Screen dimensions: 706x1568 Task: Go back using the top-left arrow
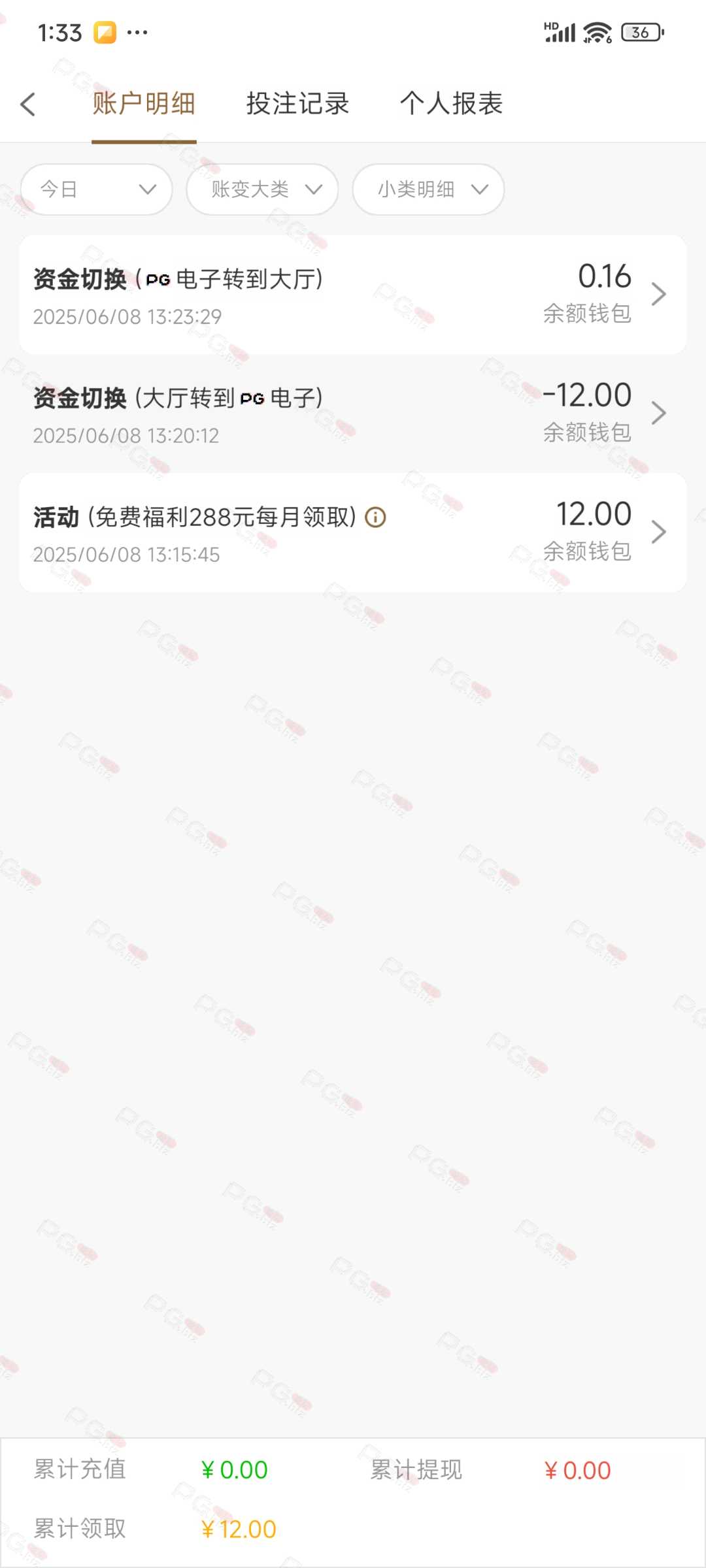[27, 104]
